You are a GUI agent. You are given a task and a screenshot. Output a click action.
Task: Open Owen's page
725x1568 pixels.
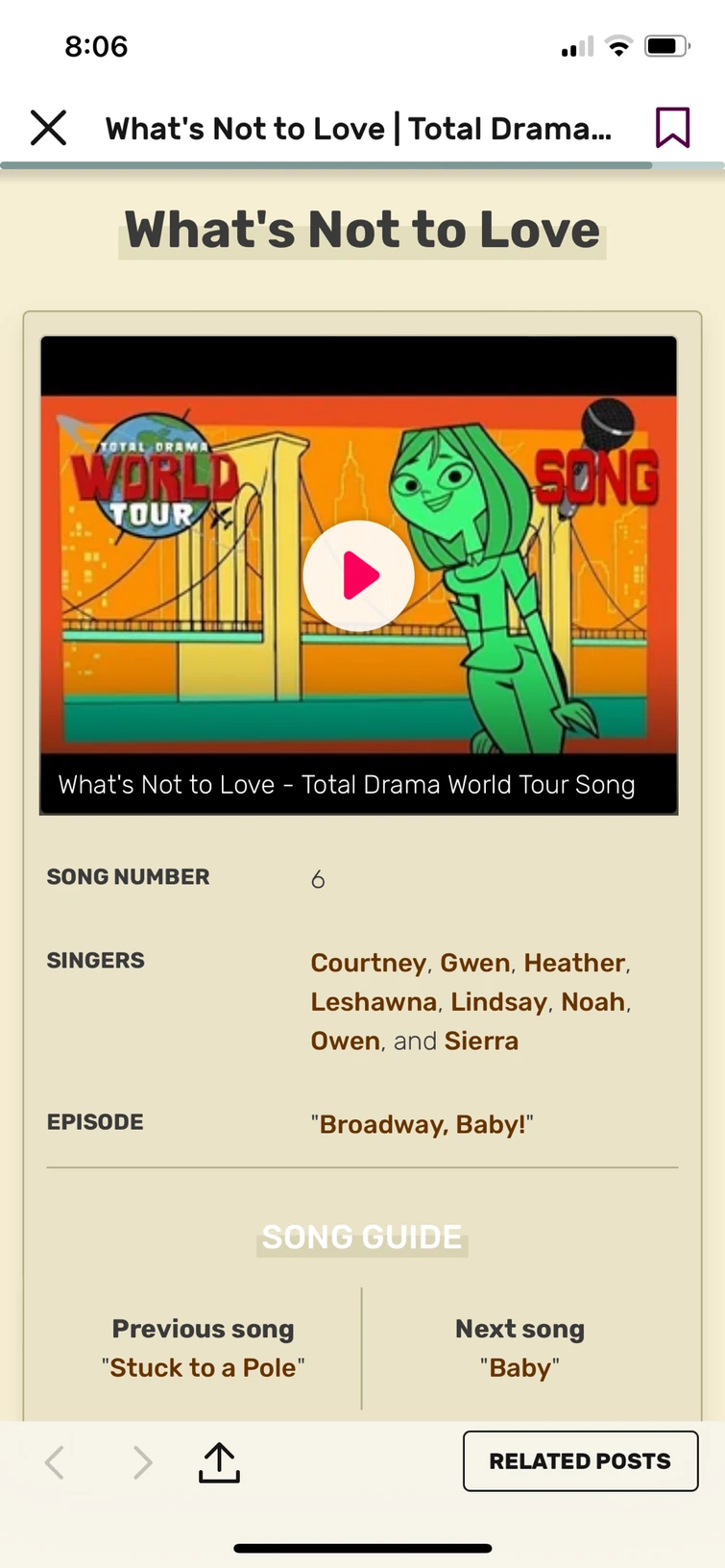pyautogui.click(x=345, y=1041)
